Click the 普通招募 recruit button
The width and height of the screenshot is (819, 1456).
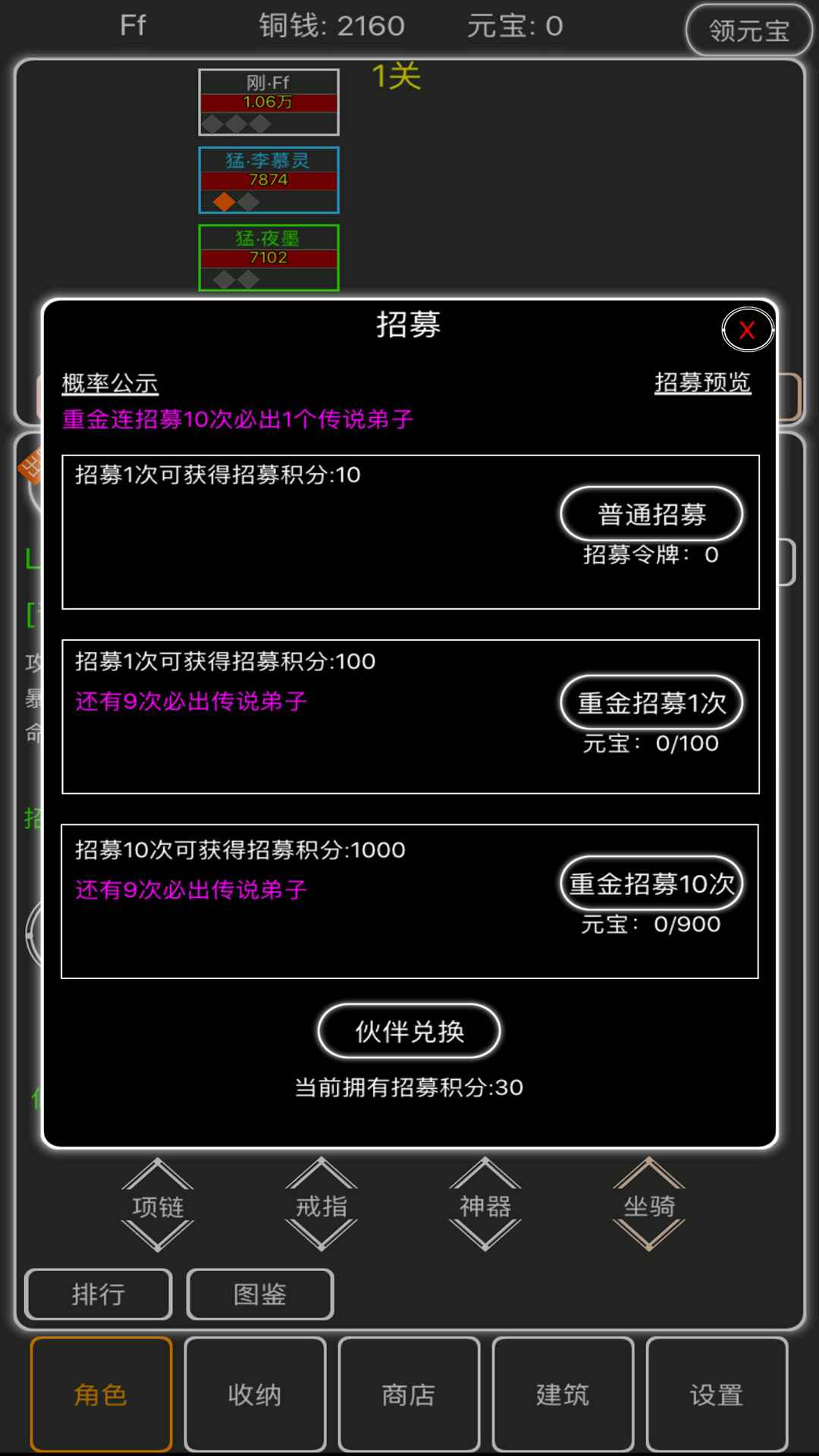click(651, 514)
